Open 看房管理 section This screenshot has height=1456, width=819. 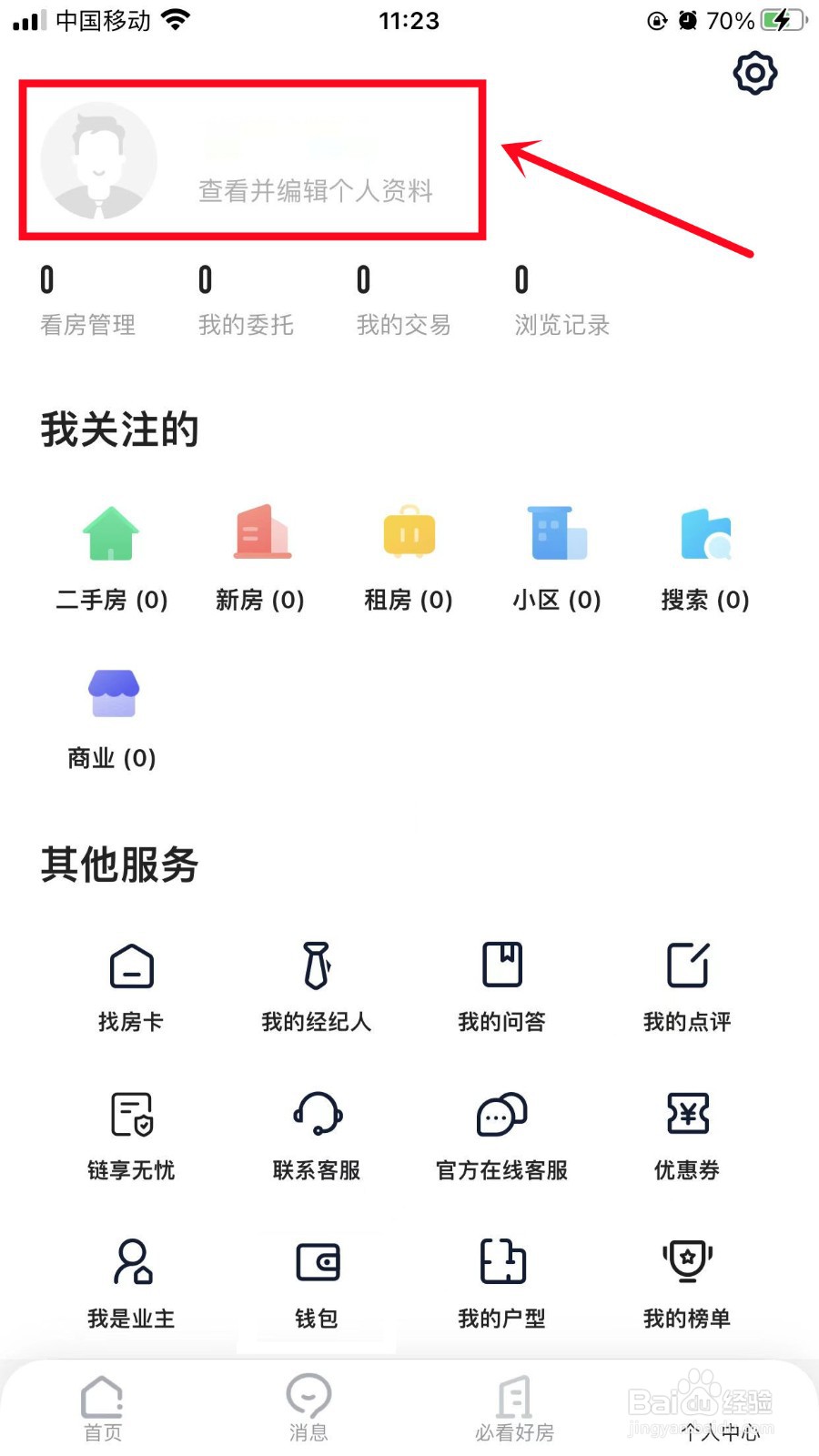(x=88, y=301)
